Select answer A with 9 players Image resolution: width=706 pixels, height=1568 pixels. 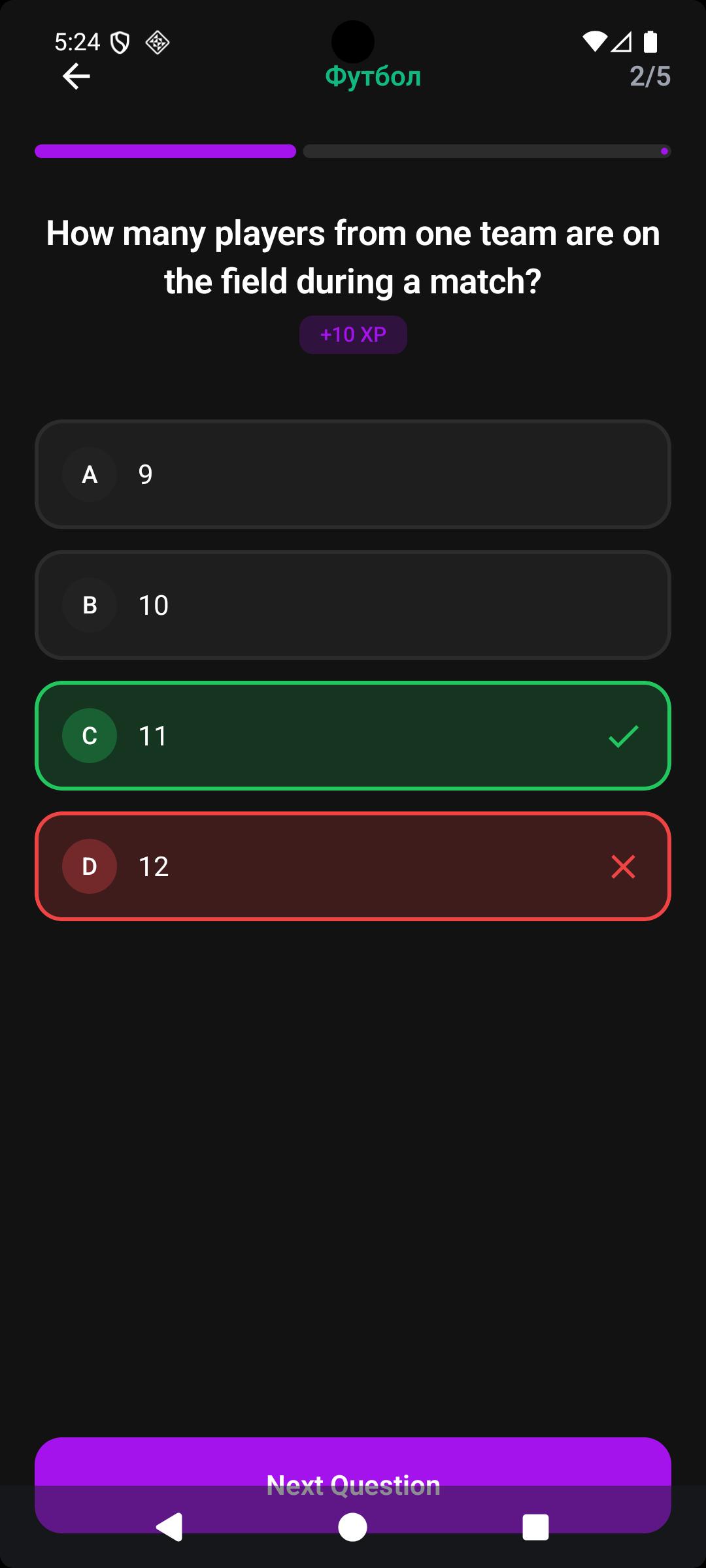[353, 474]
